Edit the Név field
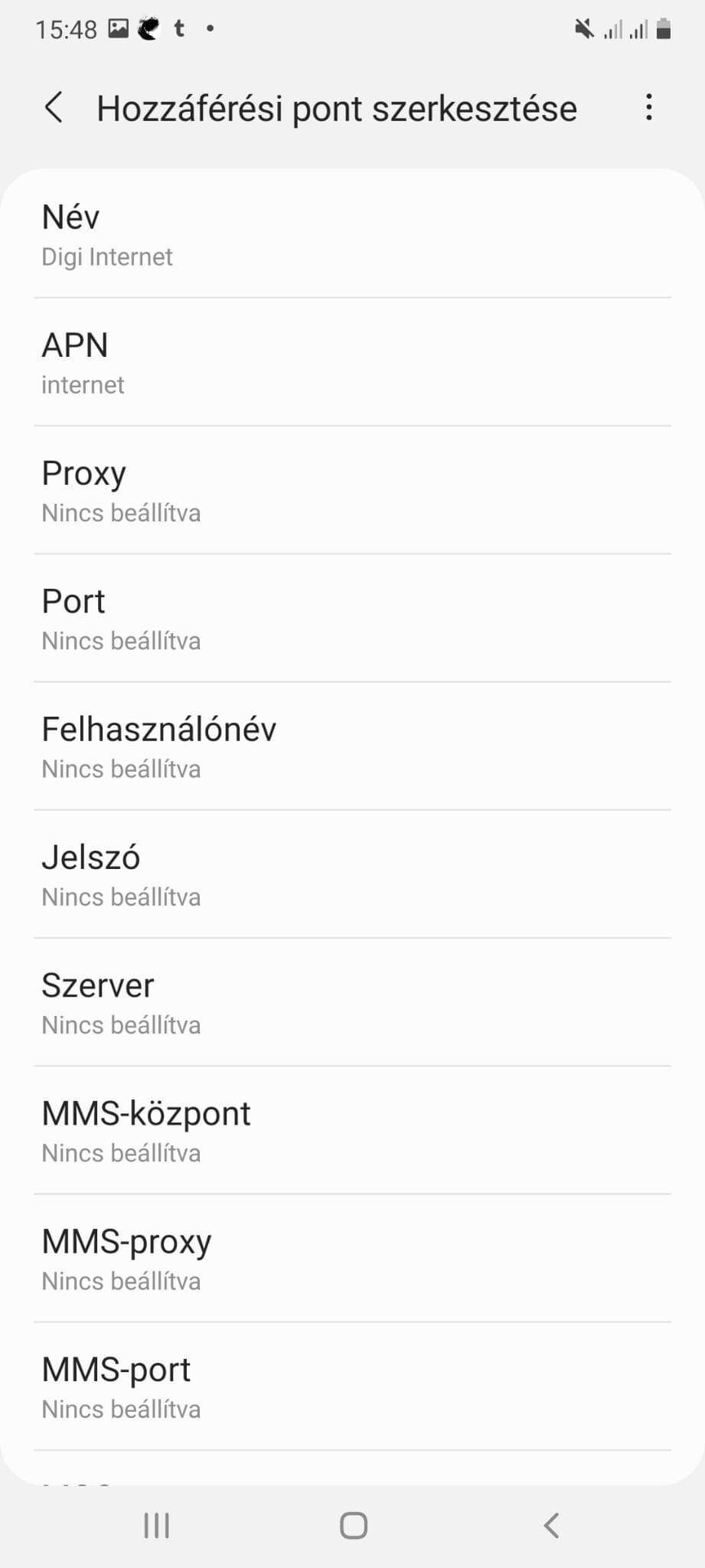Viewport: 705px width, 1568px height. pos(352,235)
